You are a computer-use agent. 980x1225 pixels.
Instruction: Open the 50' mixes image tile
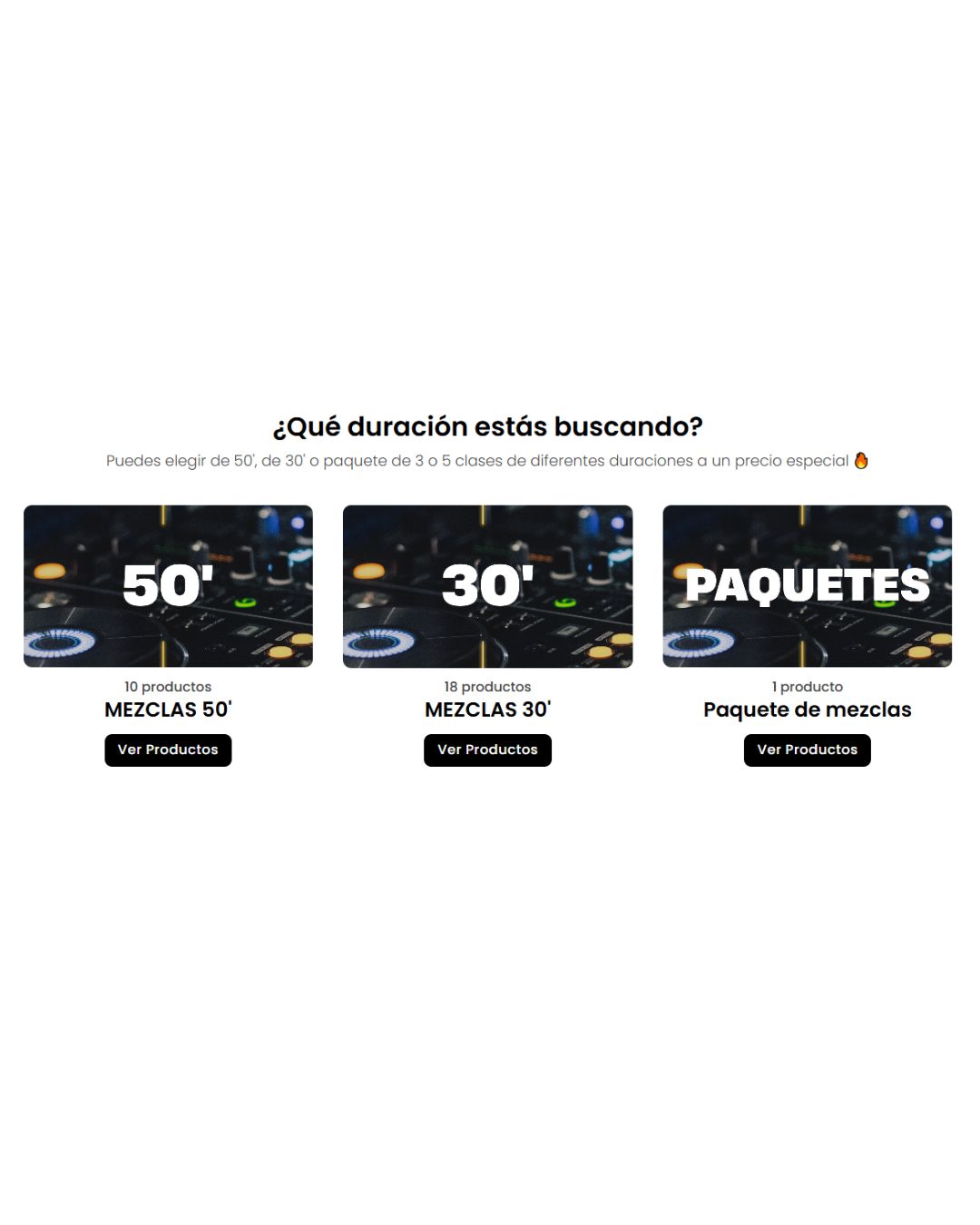point(168,586)
